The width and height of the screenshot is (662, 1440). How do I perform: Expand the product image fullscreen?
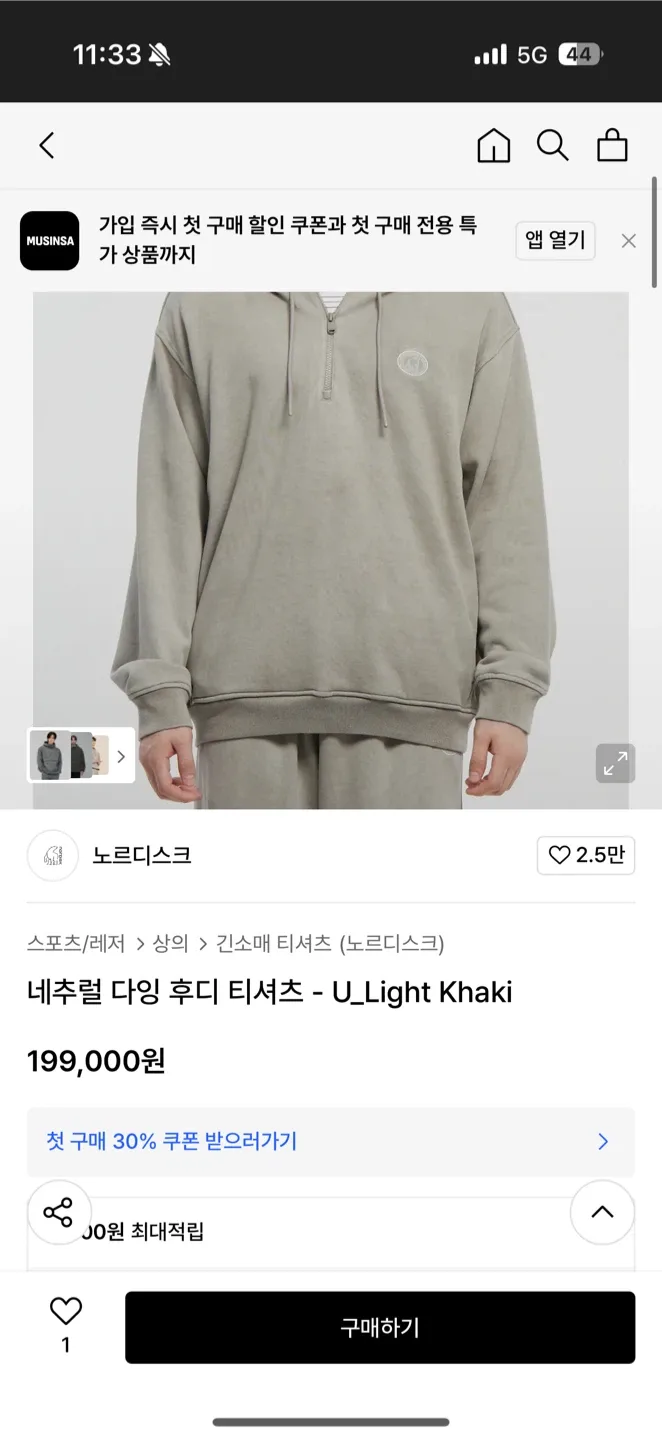[x=615, y=764]
